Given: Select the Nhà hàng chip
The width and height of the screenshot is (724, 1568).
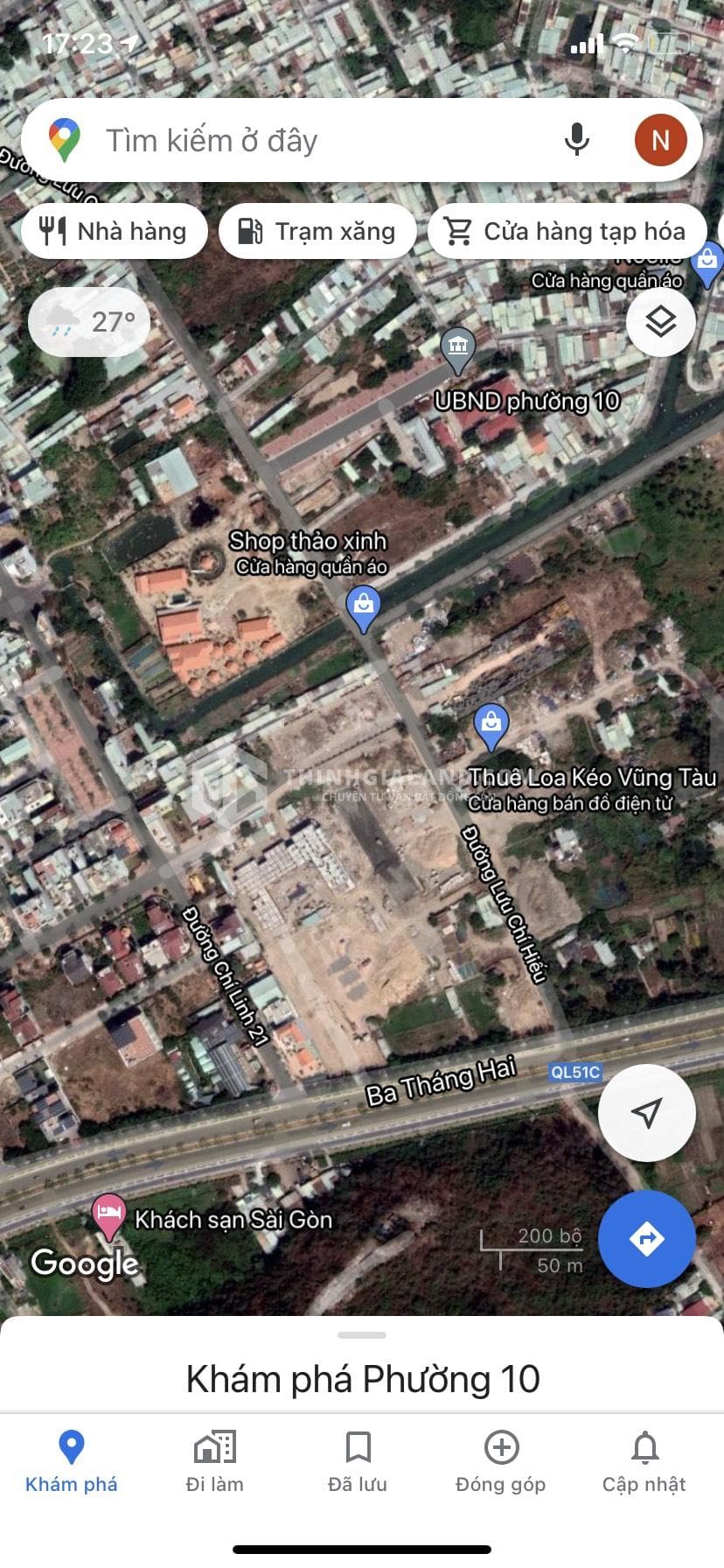Looking at the screenshot, I should pyautogui.click(x=115, y=232).
